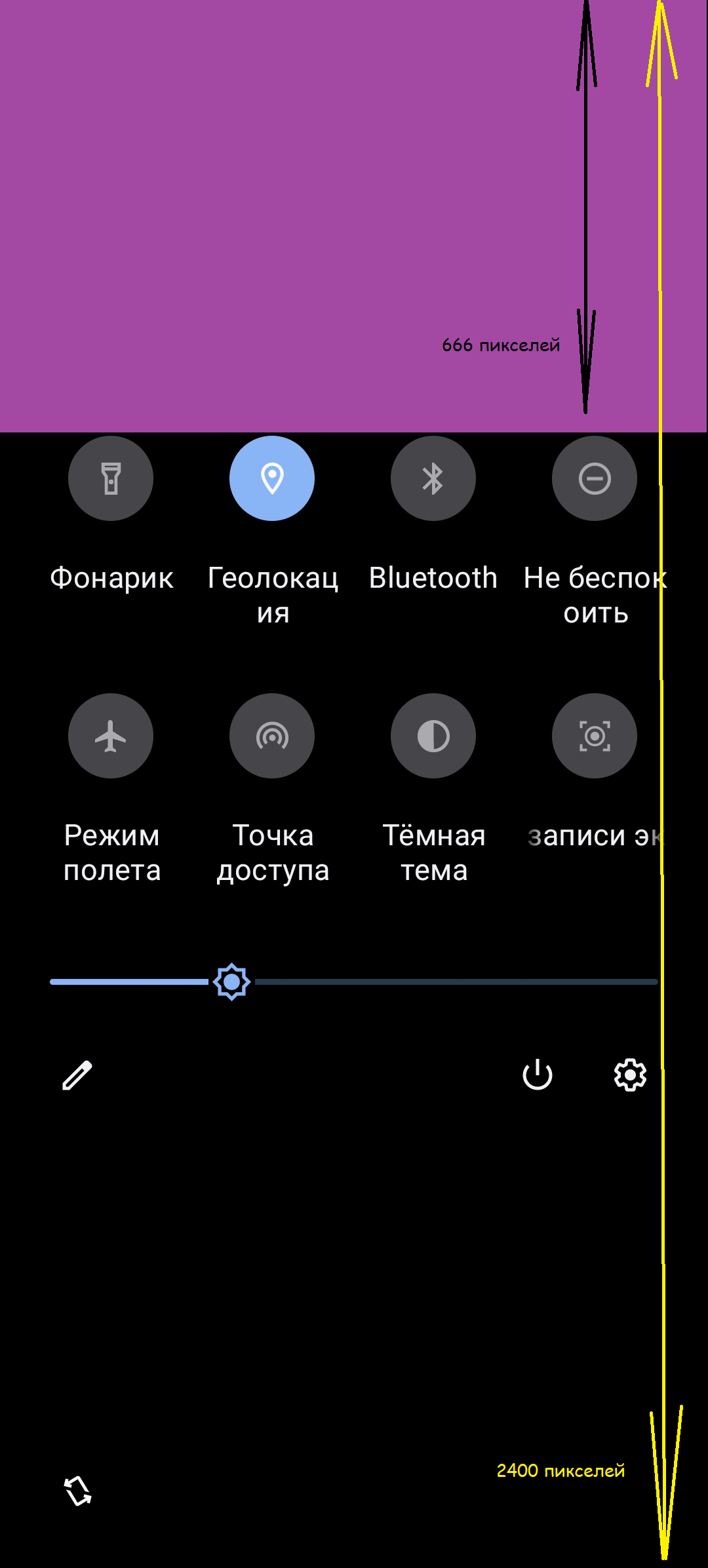Turn on Режим полета airplane mode
The width and height of the screenshot is (708, 1568).
(111, 736)
